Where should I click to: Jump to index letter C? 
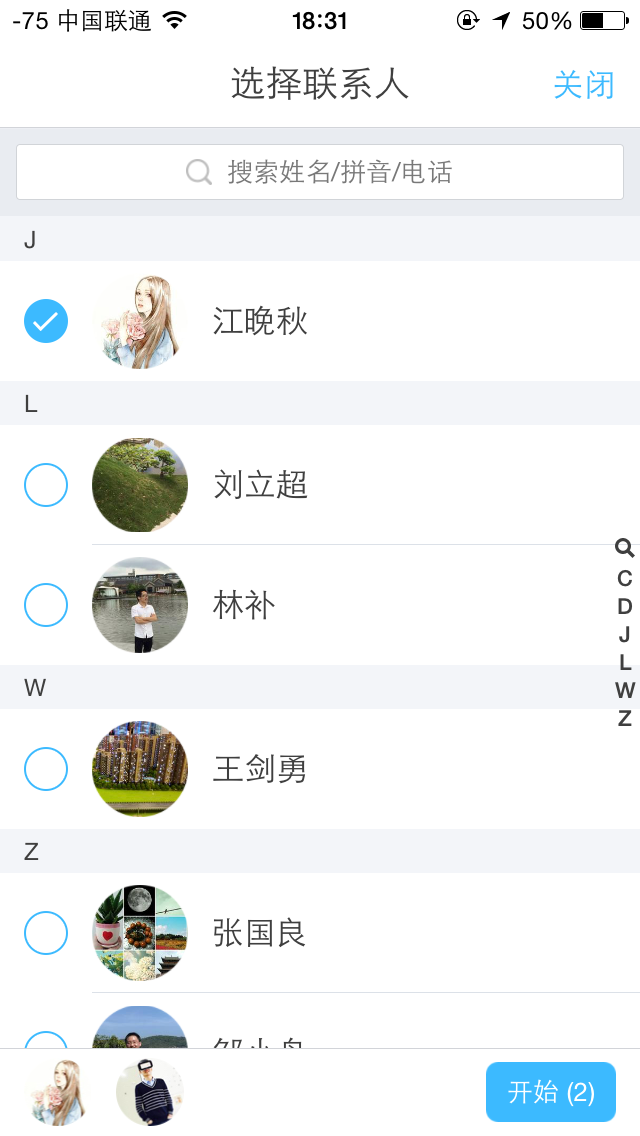pyautogui.click(x=625, y=578)
